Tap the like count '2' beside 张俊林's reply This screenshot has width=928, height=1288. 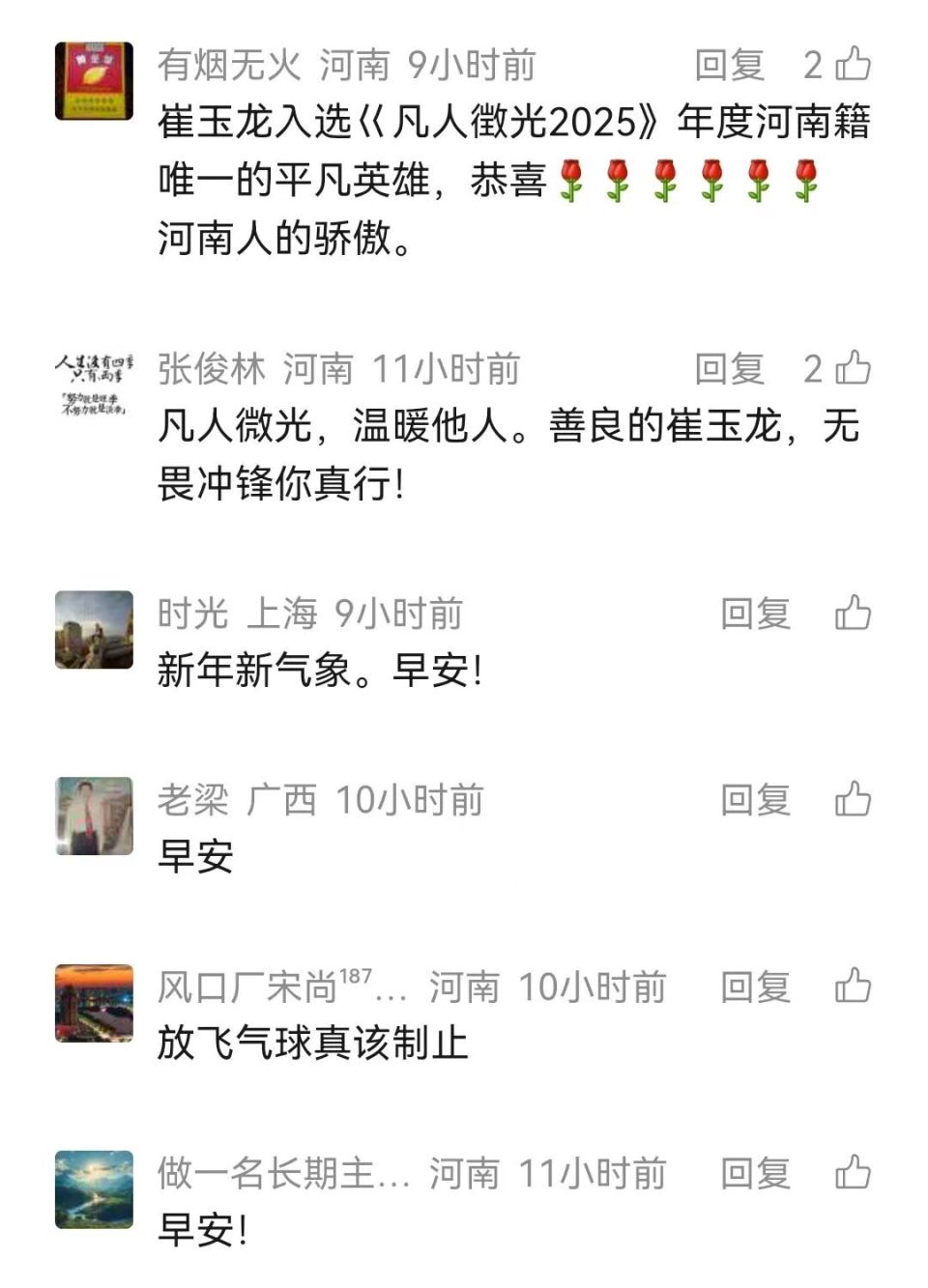815,370
